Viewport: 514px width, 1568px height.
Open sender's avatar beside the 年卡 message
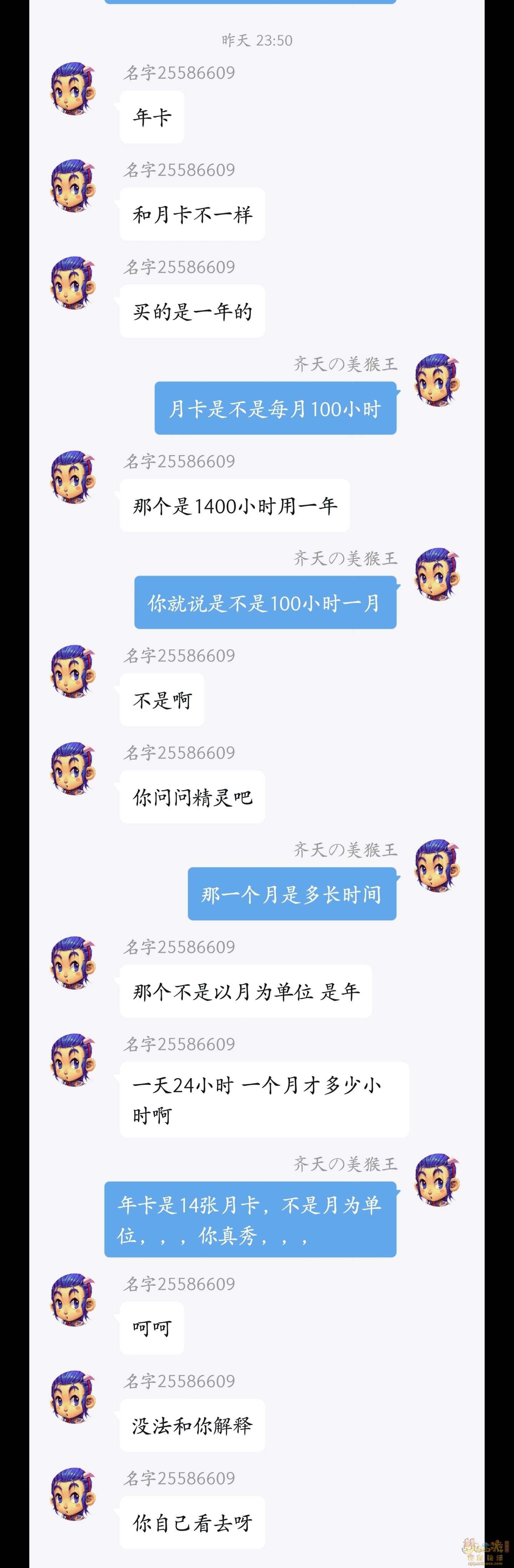[x=74, y=88]
